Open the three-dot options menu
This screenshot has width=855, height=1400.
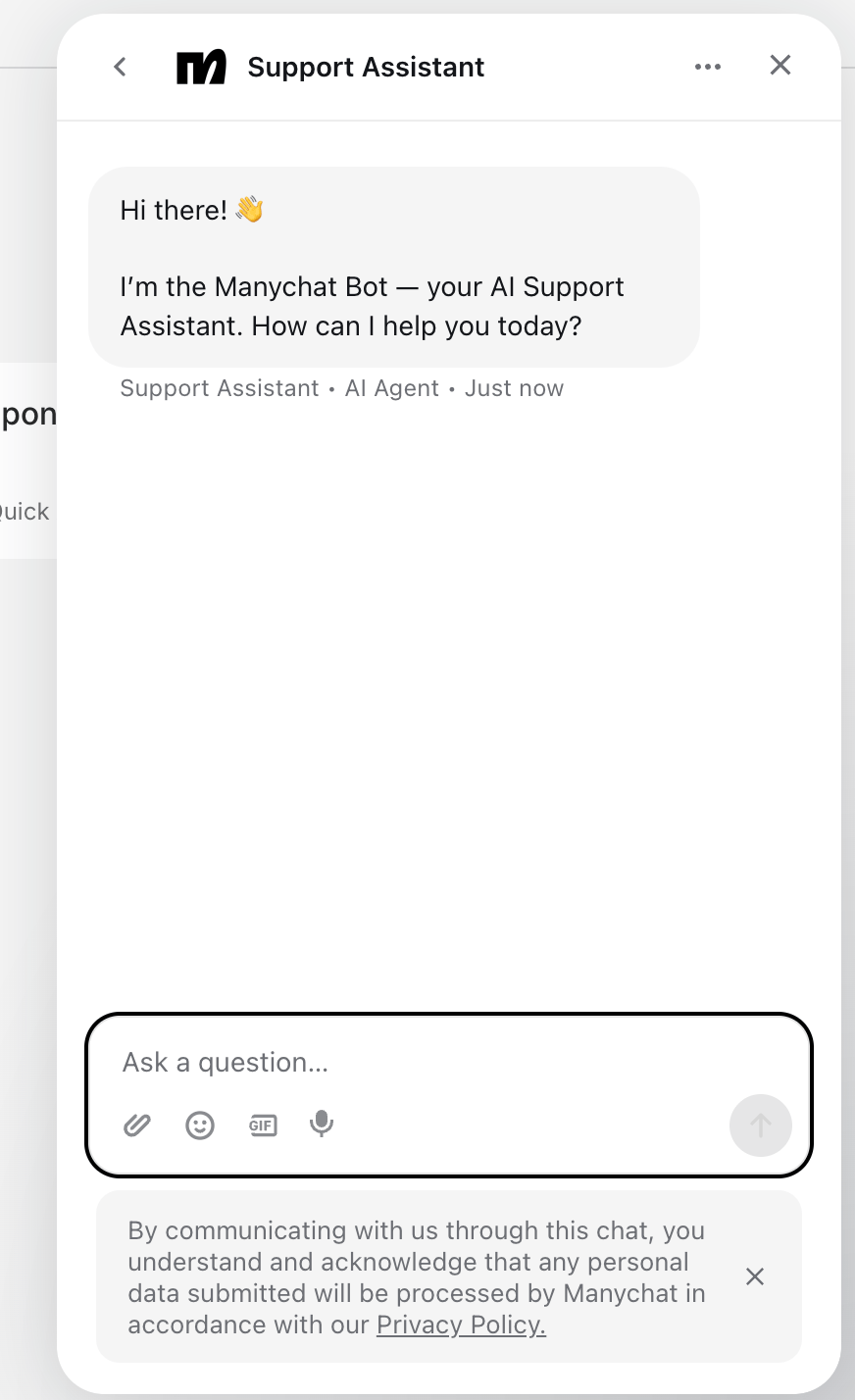click(x=708, y=67)
